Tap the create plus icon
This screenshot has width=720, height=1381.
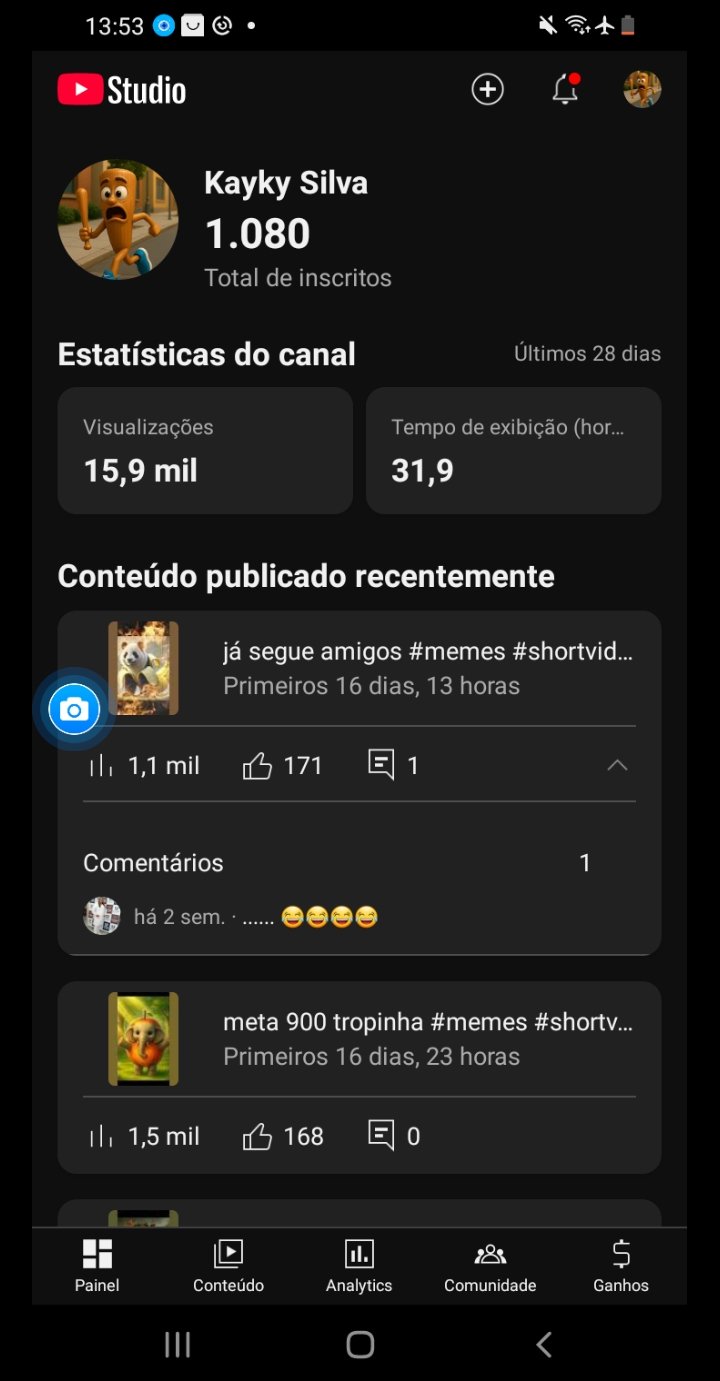pyautogui.click(x=487, y=90)
